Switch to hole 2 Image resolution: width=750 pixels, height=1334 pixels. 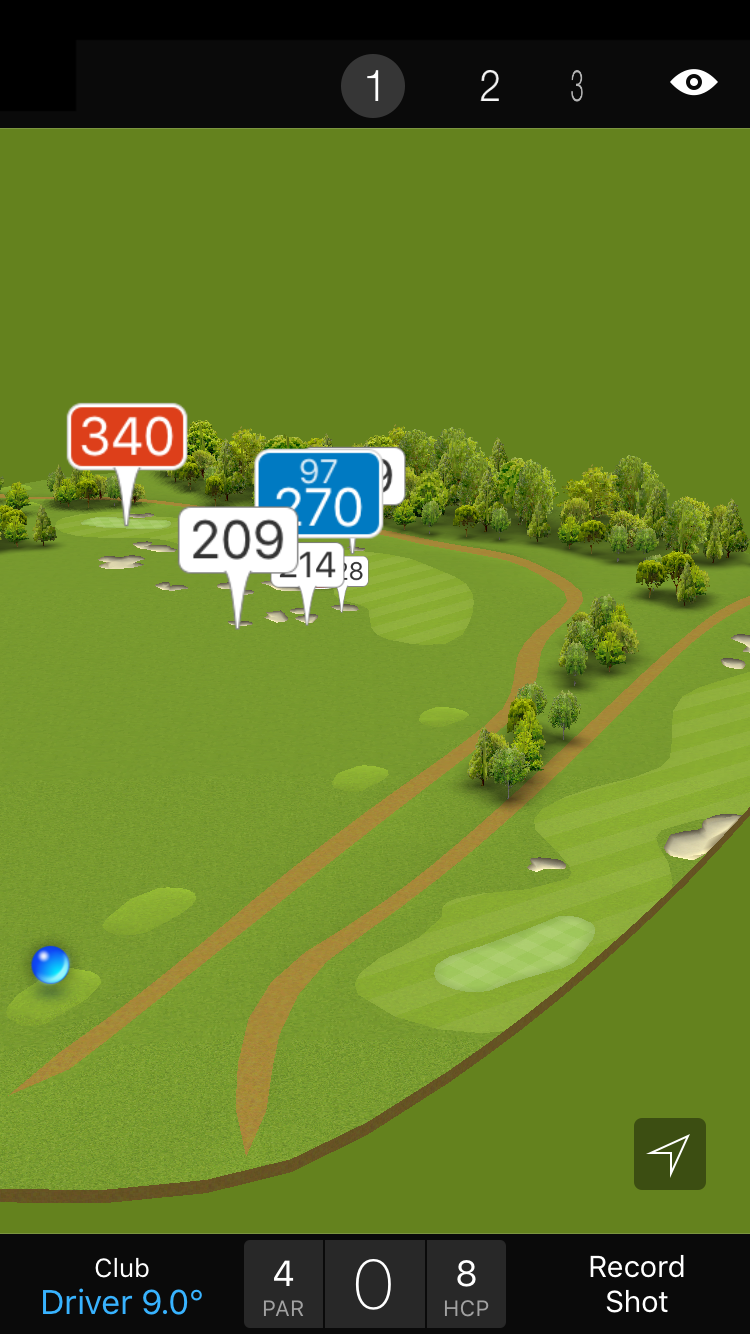(x=489, y=86)
